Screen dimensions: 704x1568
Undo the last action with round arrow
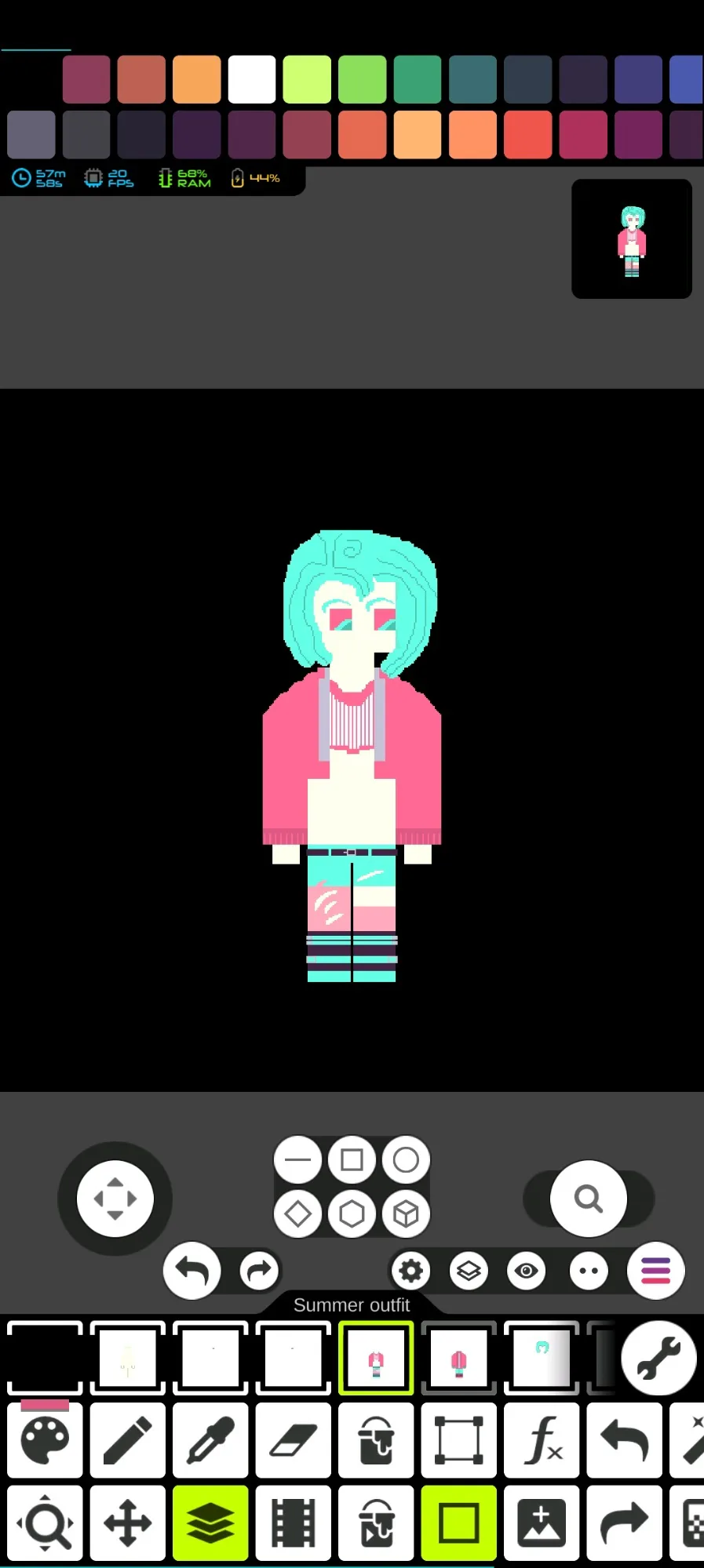coord(192,1271)
